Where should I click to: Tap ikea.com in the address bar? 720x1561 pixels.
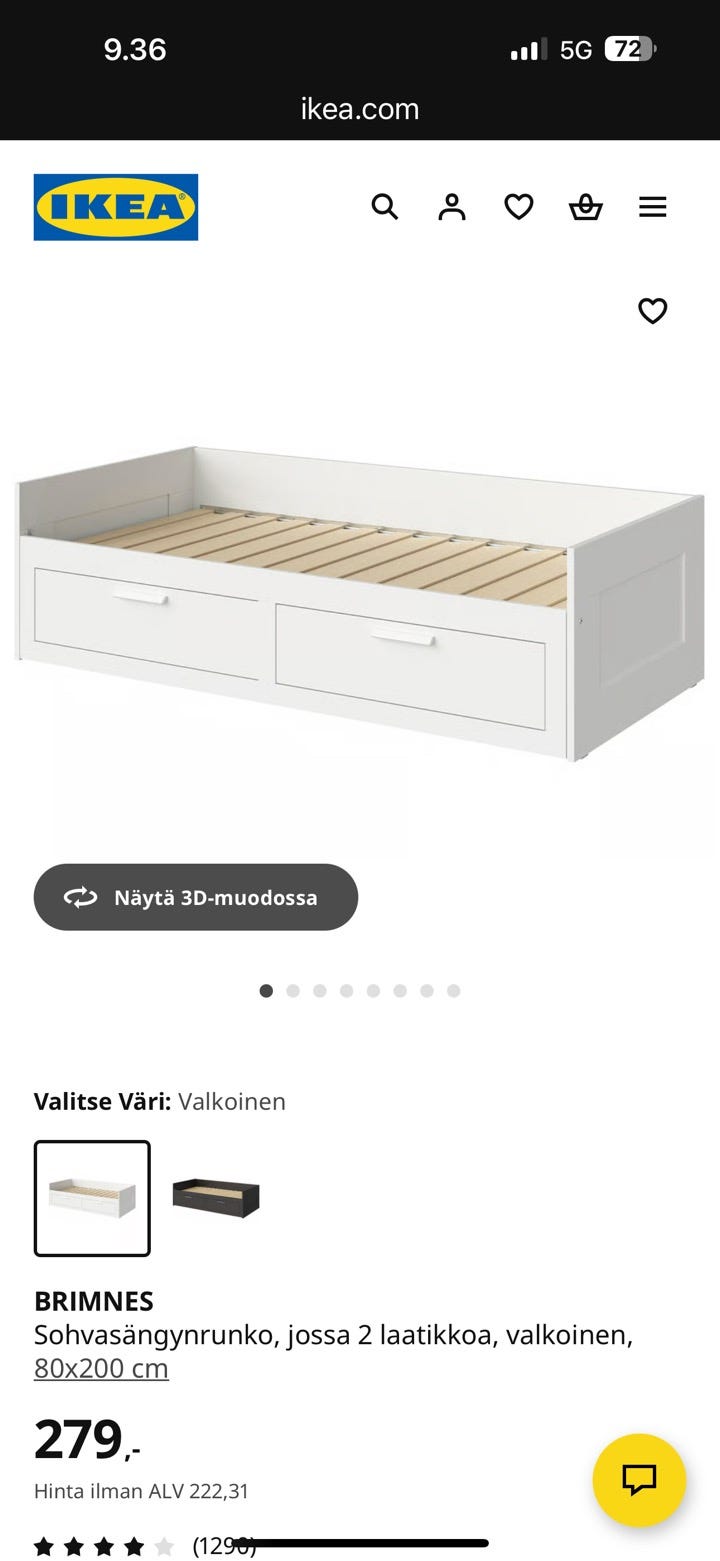point(360,108)
